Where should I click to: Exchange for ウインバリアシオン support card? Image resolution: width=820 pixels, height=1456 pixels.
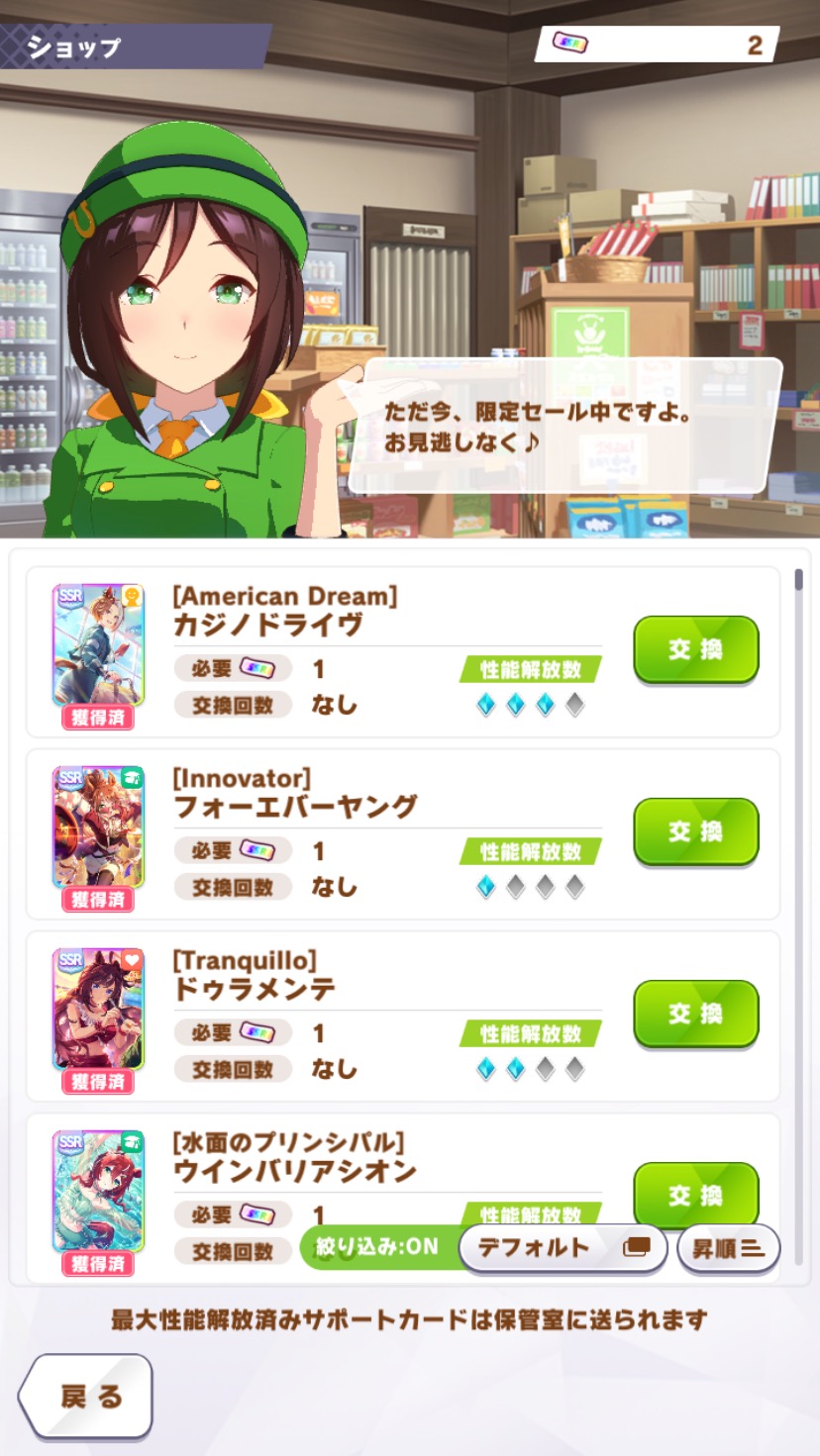[695, 1194]
